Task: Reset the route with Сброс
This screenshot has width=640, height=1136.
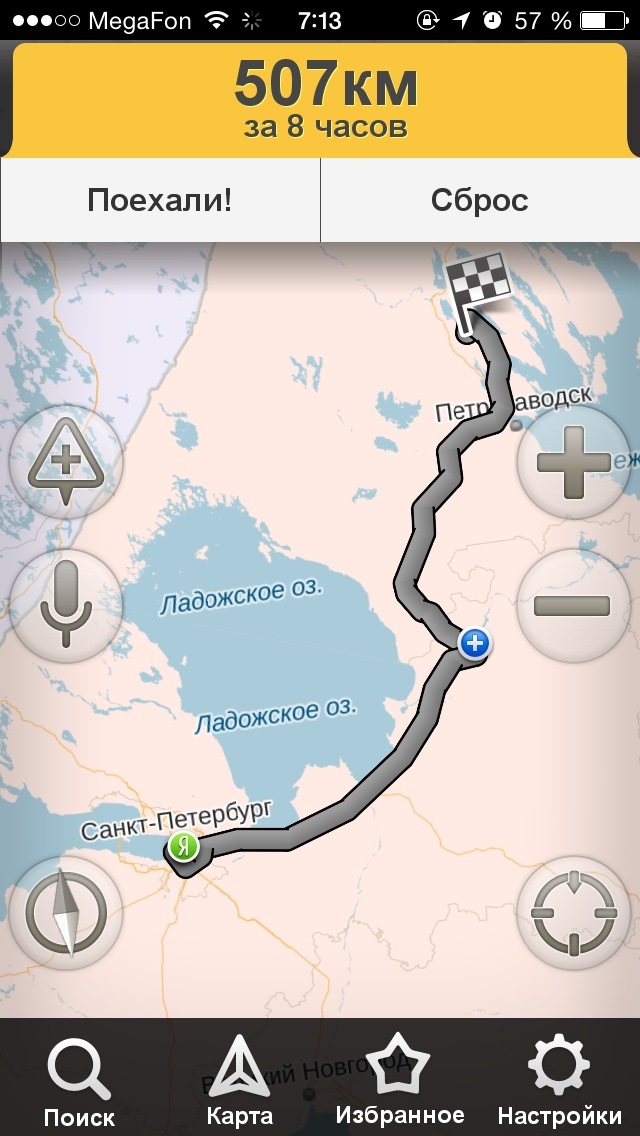Action: click(x=480, y=200)
